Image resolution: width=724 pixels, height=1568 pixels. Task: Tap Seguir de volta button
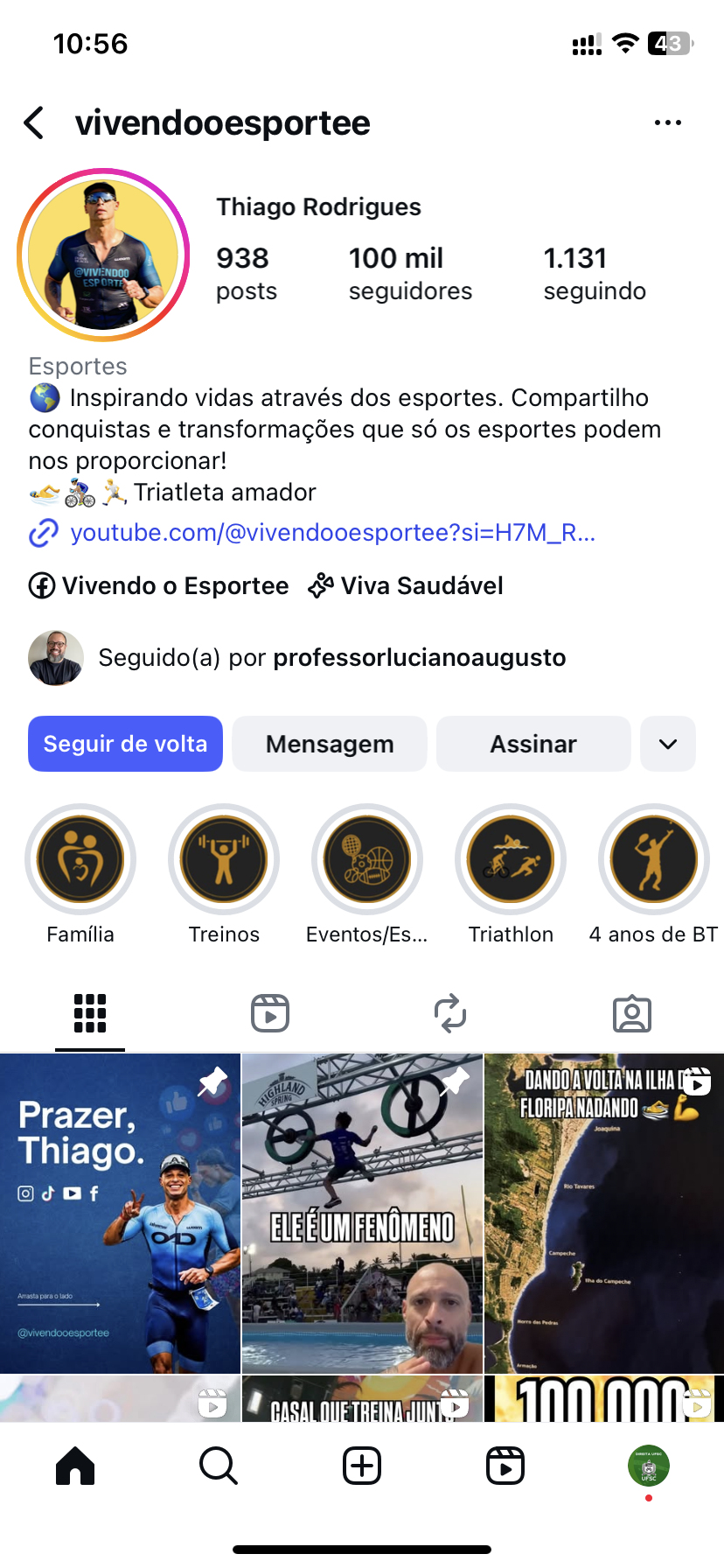pyautogui.click(x=125, y=744)
